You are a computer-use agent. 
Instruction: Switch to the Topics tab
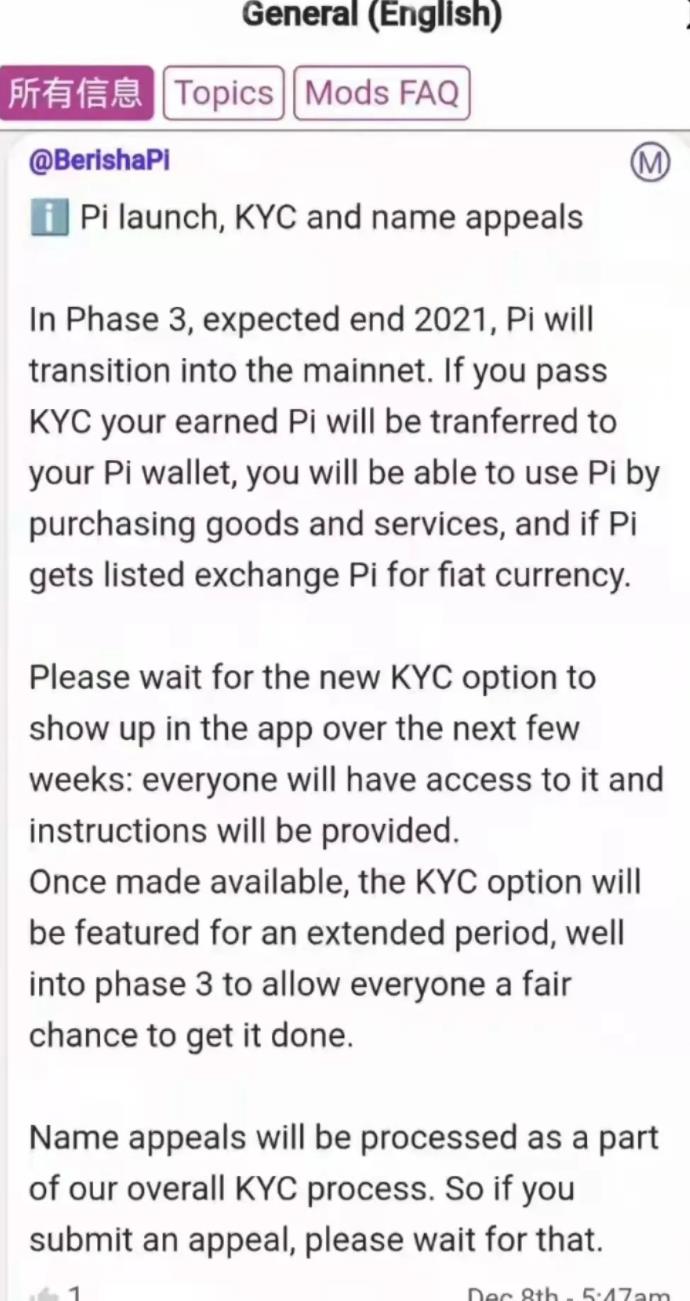[224, 93]
